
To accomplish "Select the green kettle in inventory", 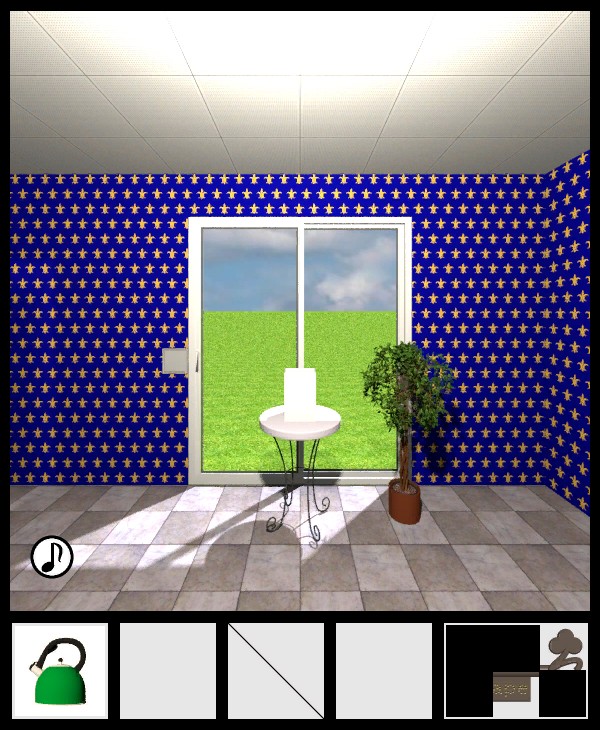I will [x=60, y=671].
